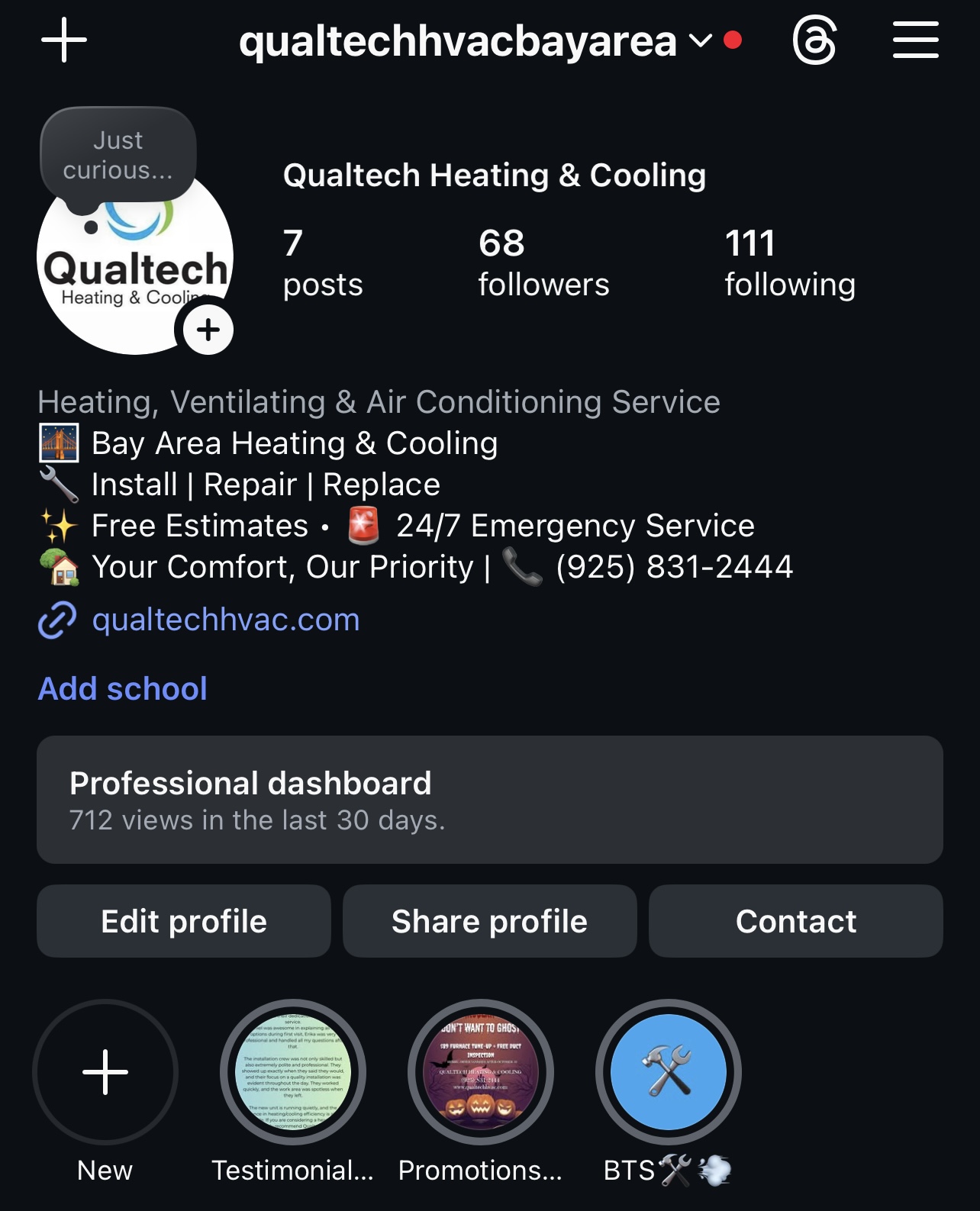Open the Professional dashboard
This screenshot has height=1211, width=980.
coord(490,800)
